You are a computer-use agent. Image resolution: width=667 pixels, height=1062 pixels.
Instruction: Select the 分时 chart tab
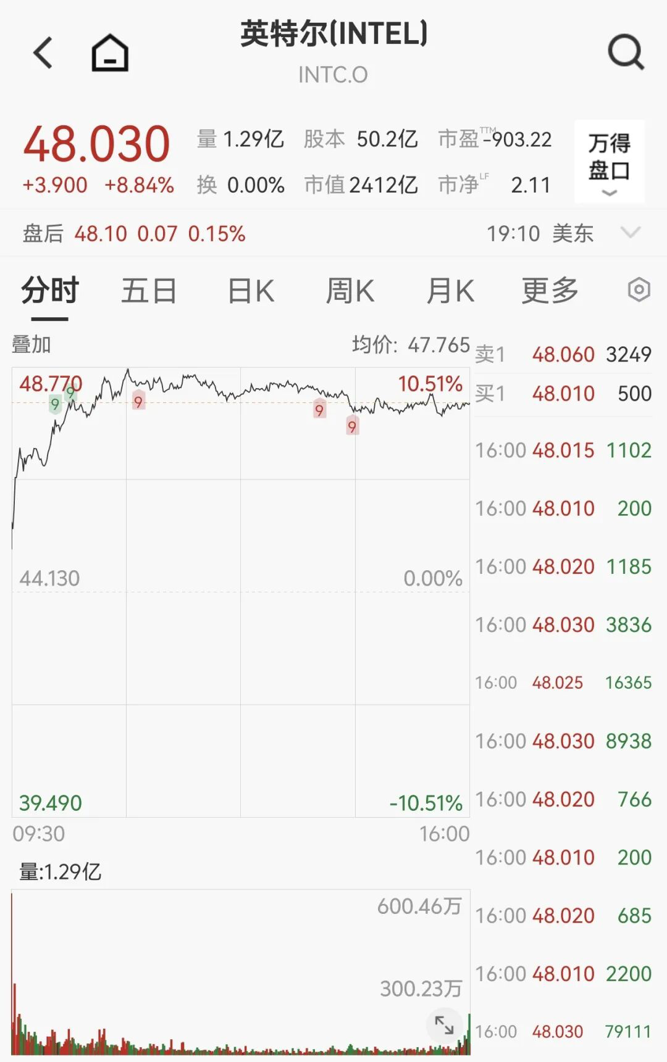tap(50, 291)
